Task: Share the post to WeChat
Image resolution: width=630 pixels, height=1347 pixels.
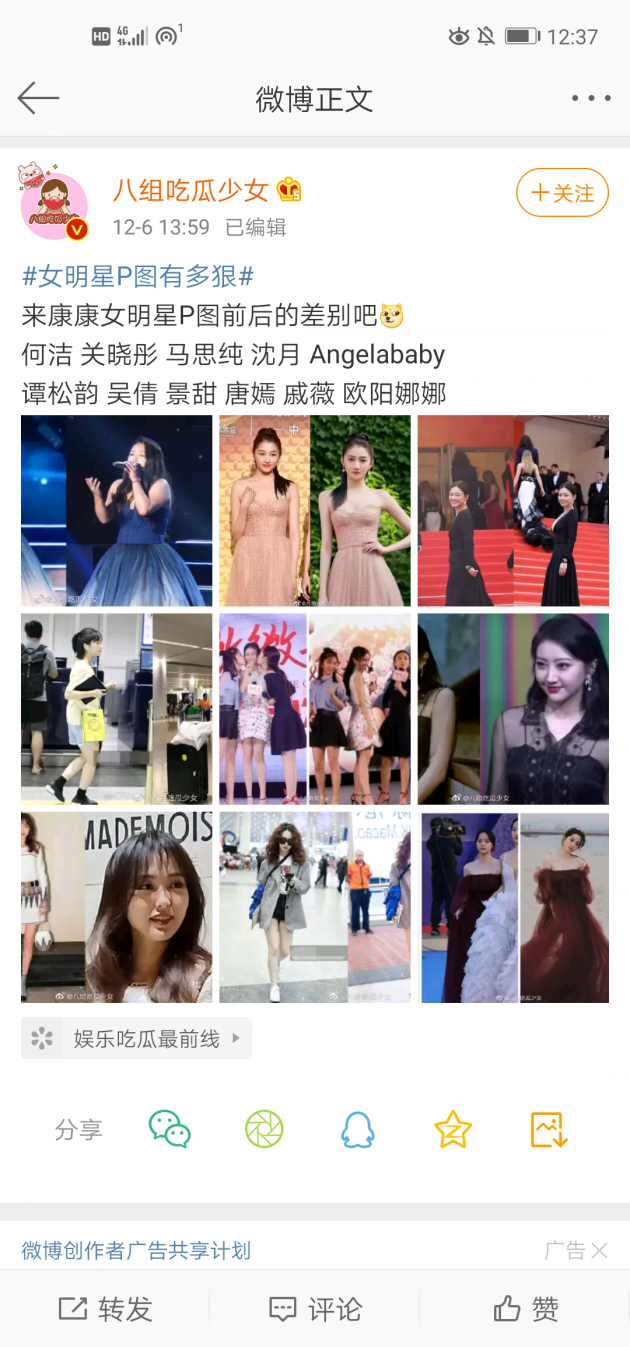Action: tap(169, 1130)
